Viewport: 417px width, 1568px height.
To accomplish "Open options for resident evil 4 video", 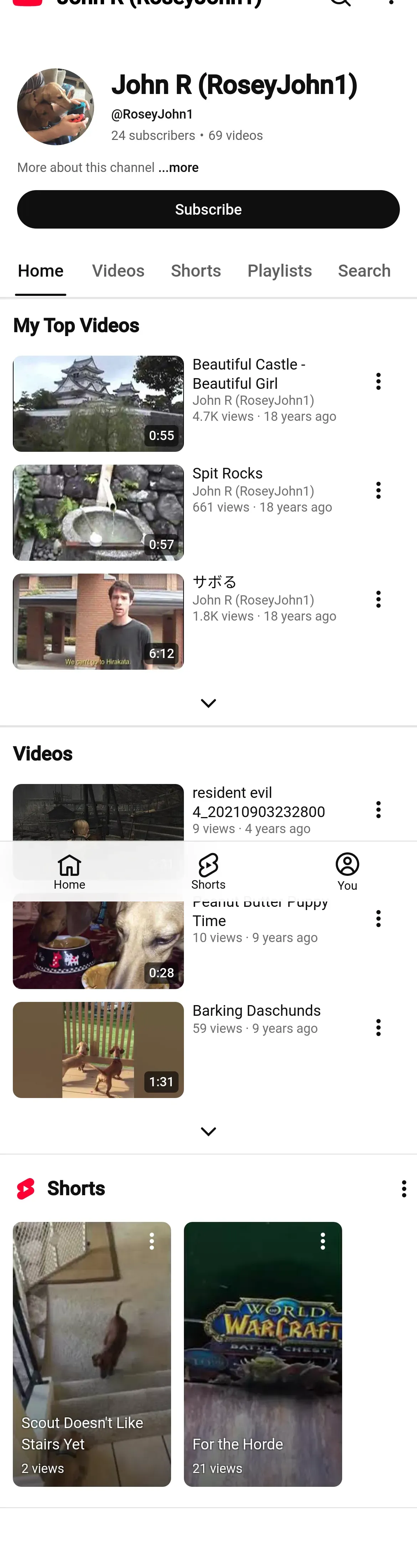I will [378, 810].
